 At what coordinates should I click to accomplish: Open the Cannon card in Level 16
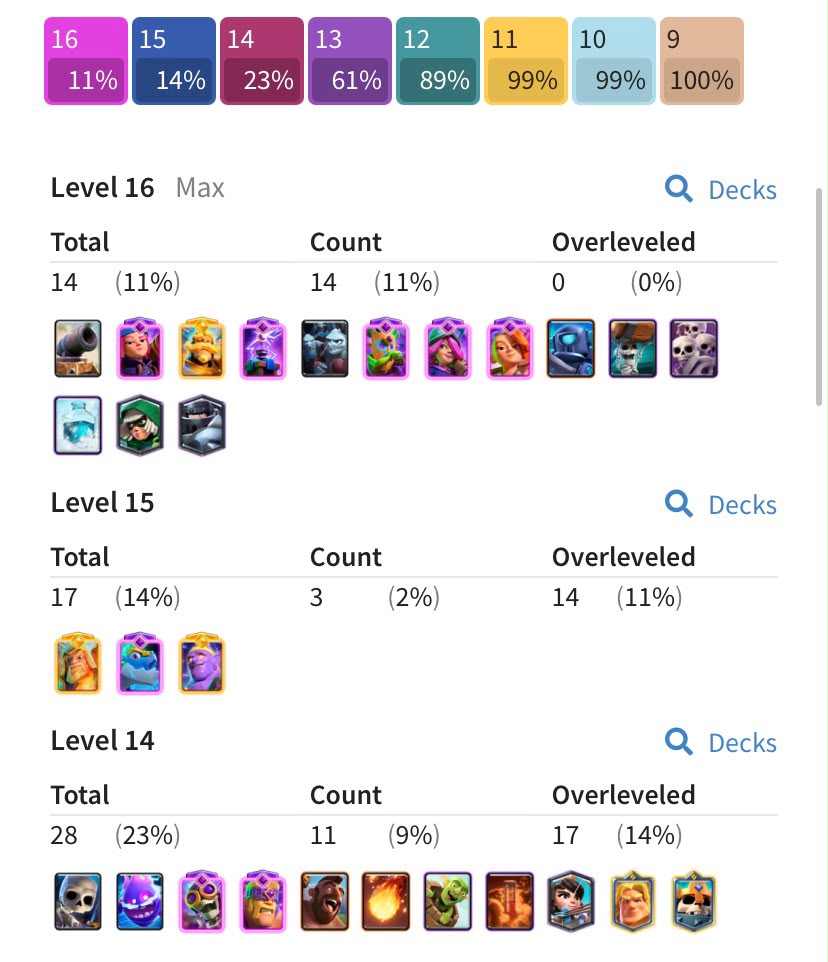pyautogui.click(x=78, y=348)
